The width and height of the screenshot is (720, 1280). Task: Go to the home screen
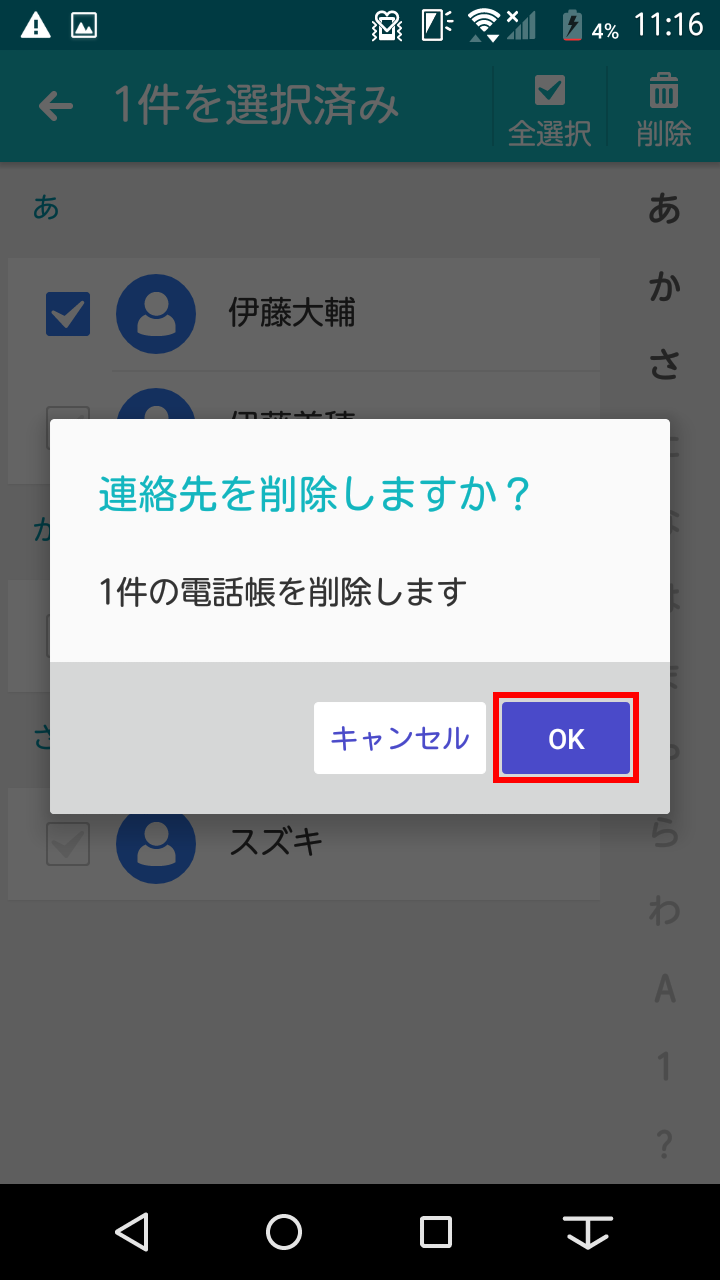284,1232
